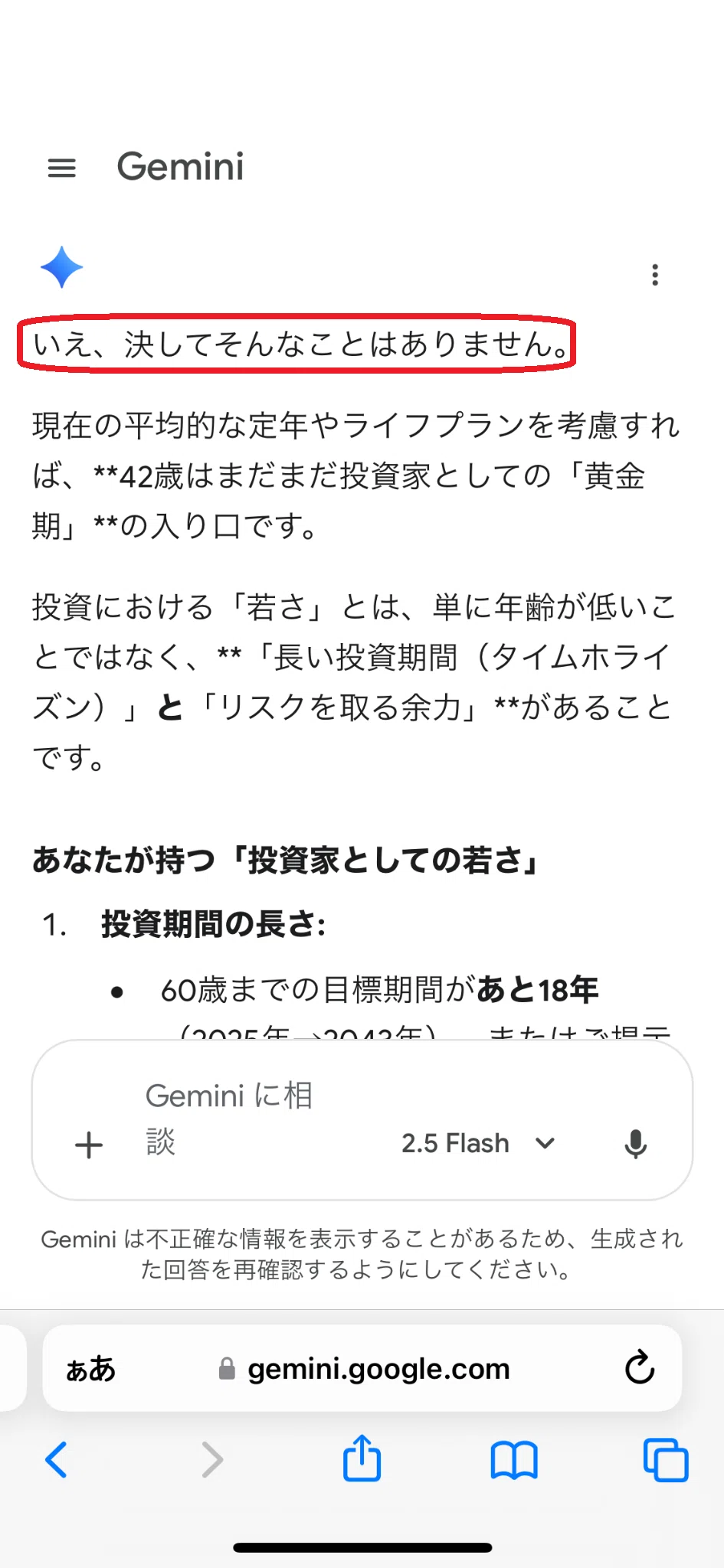
Task: Go back to the previous page
Action: point(57,1459)
